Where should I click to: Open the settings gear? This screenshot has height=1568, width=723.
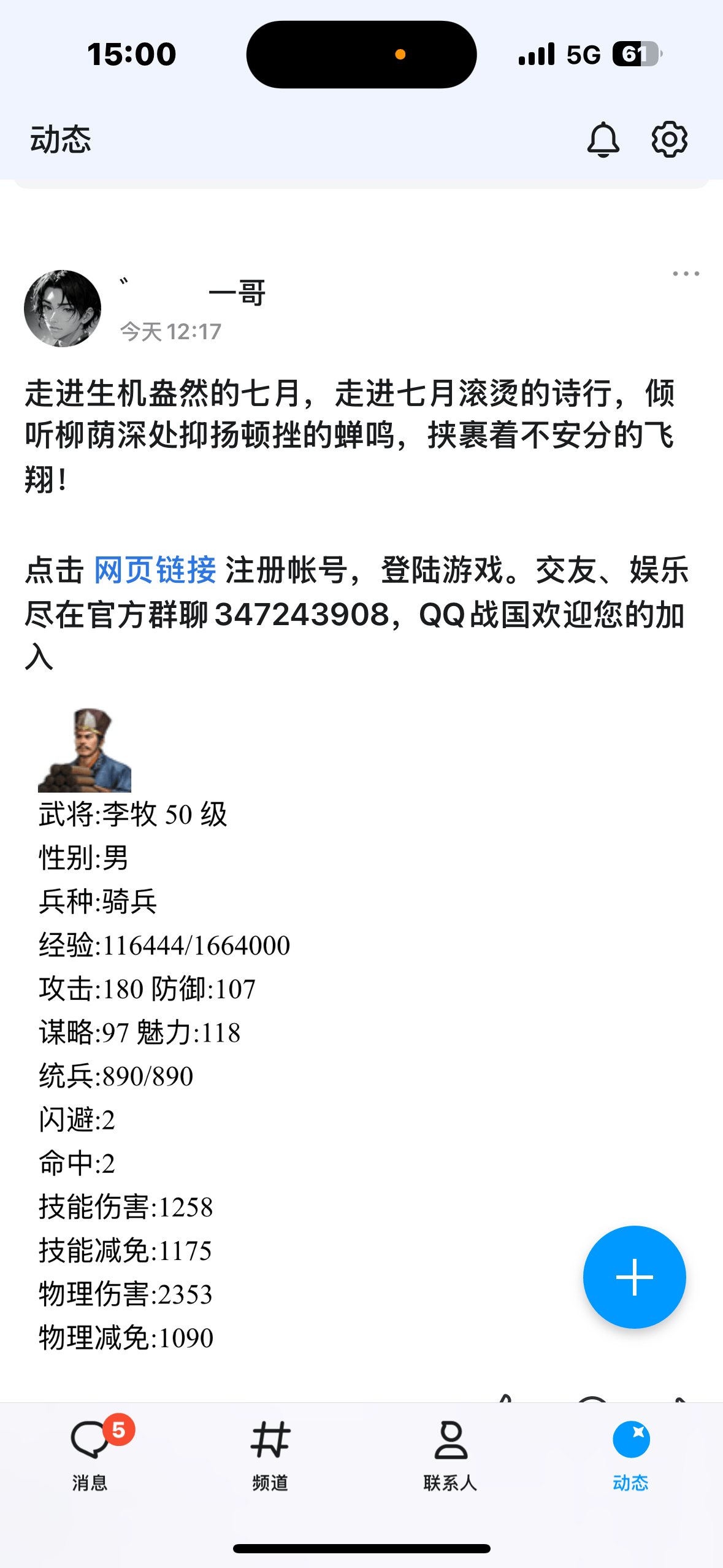point(669,140)
